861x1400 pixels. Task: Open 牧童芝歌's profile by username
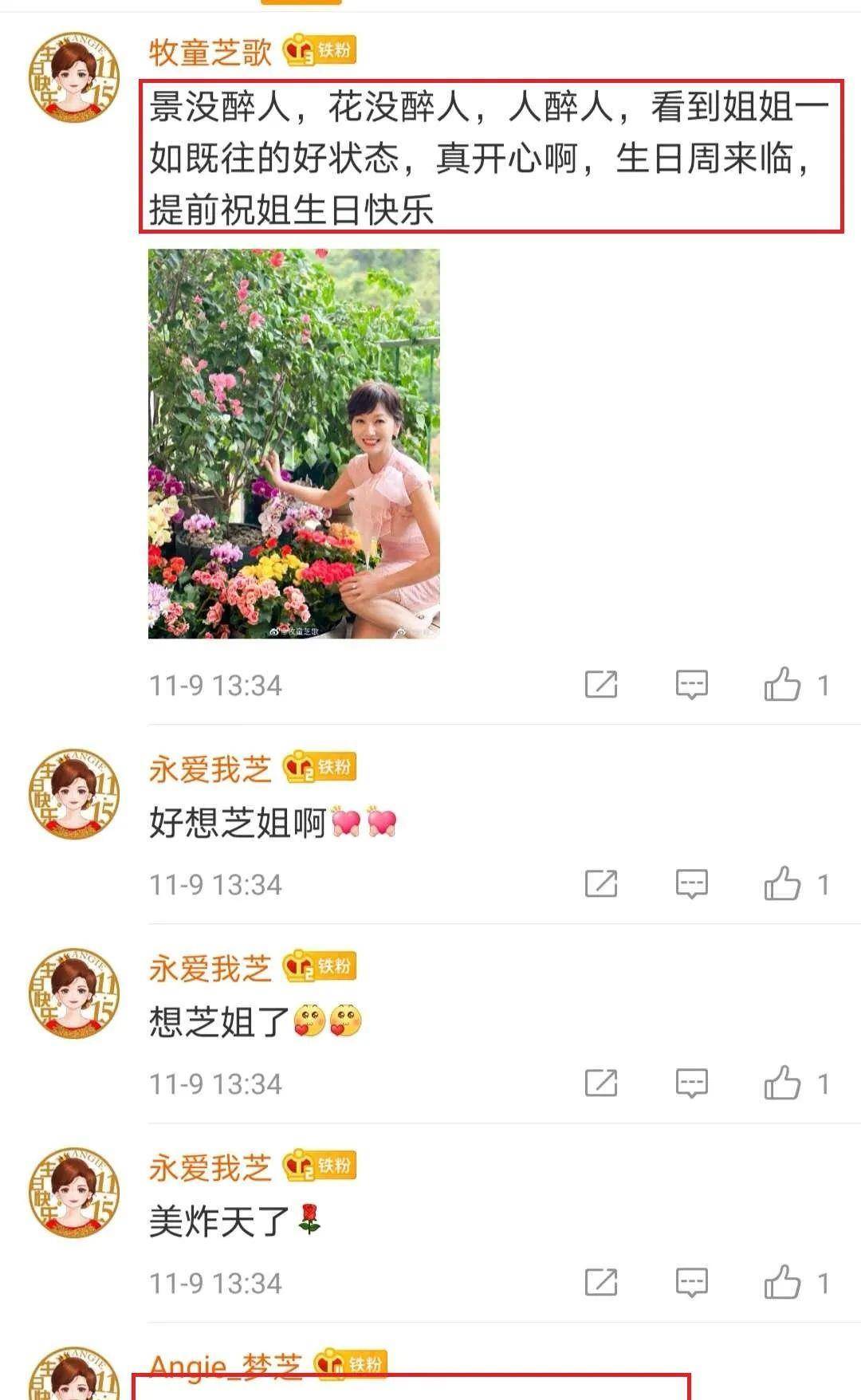point(210,53)
